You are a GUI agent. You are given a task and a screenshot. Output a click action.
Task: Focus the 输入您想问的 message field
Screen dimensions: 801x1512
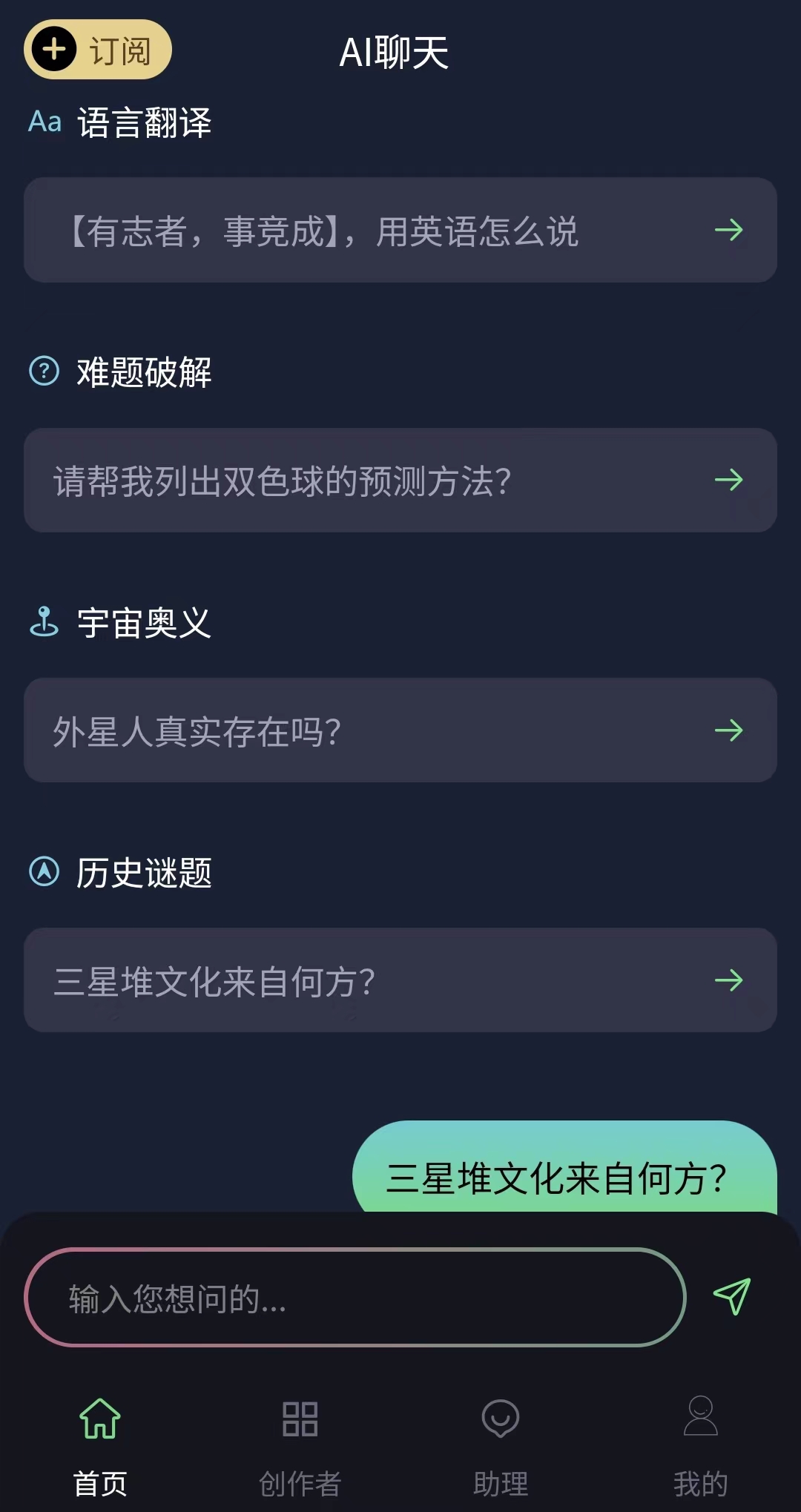pos(355,1298)
